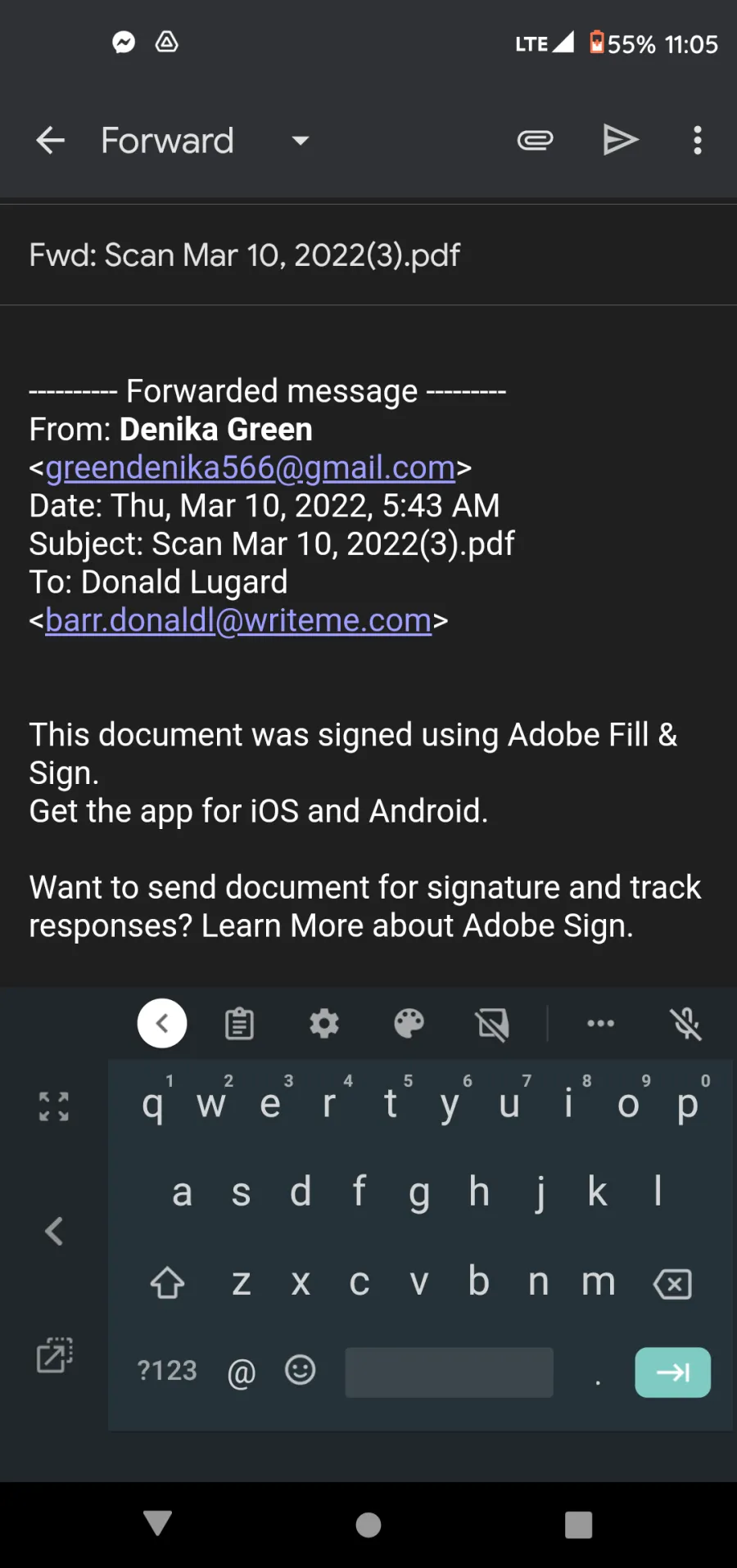The image size is (737, 1568).
Task: Tap the system home button
Action: 368,1525
